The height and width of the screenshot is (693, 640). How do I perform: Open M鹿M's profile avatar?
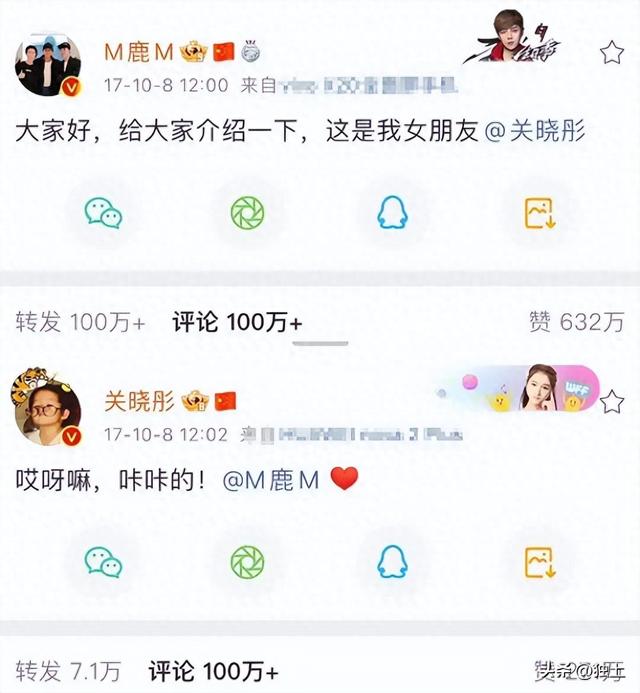pos(47,66)
